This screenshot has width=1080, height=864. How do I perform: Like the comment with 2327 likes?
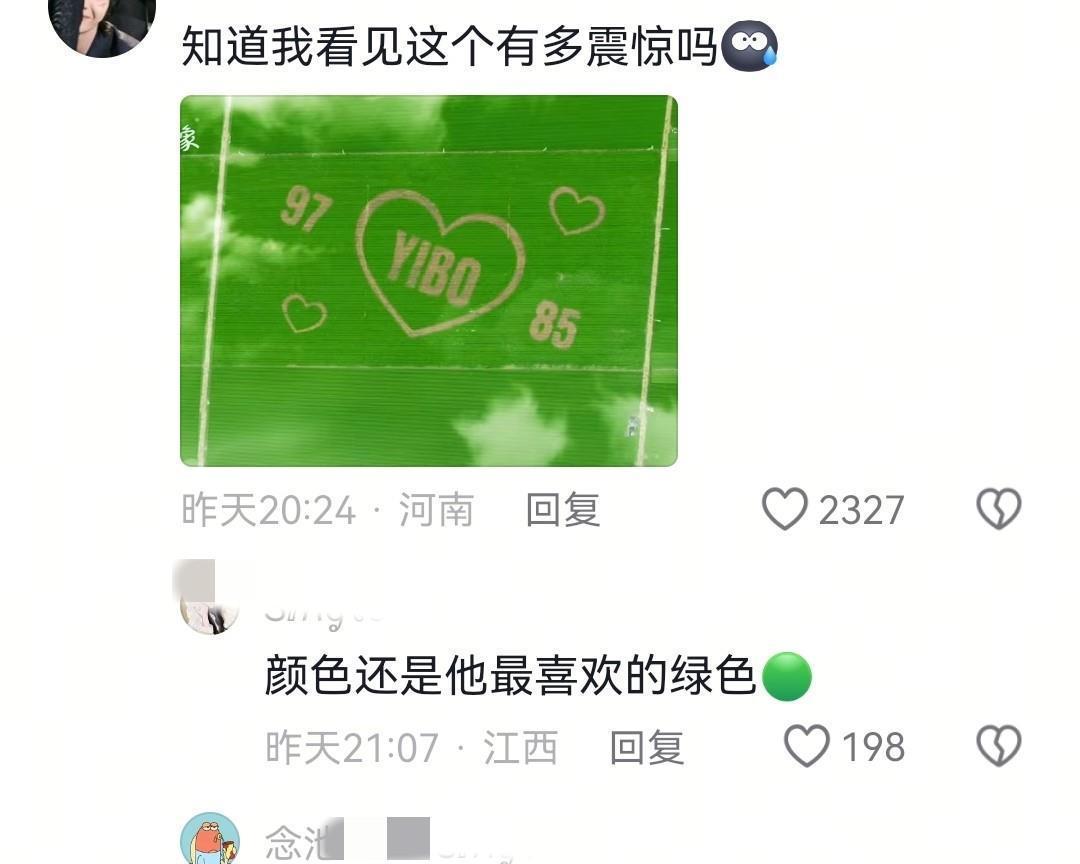[x=785, y=509]
